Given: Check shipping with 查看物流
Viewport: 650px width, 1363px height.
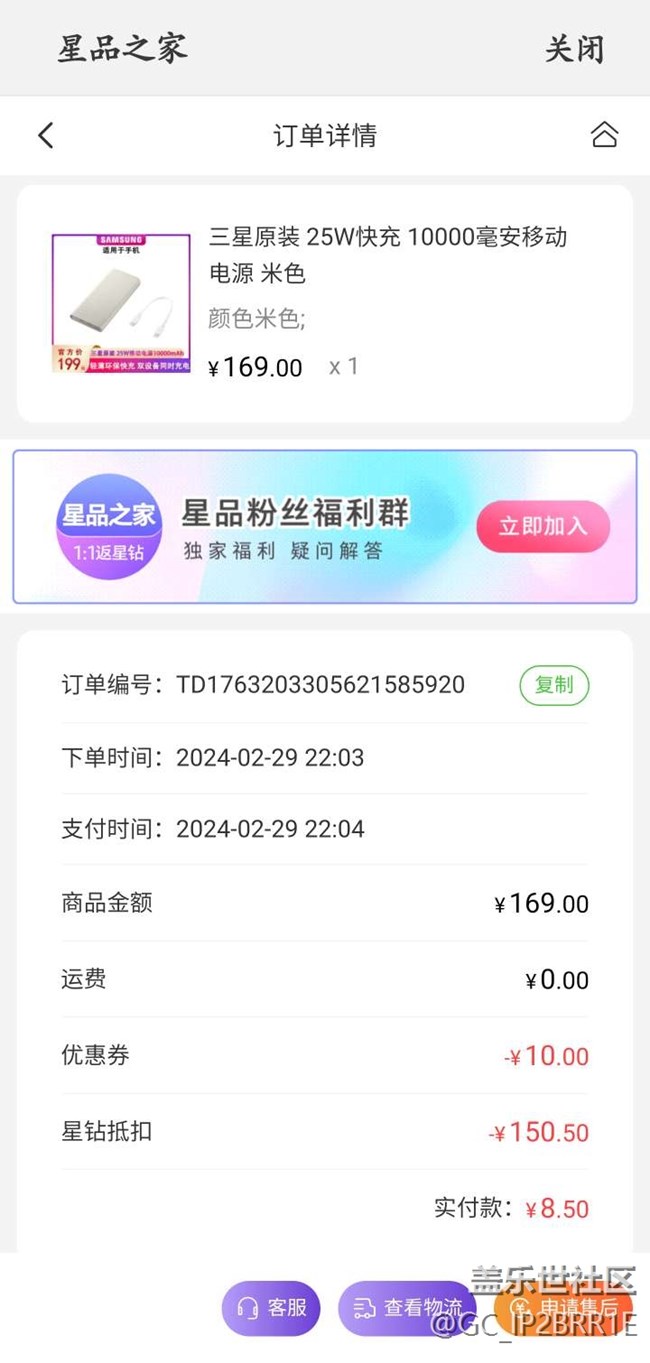Looking at the screenshot, I should coord(407,1307).
